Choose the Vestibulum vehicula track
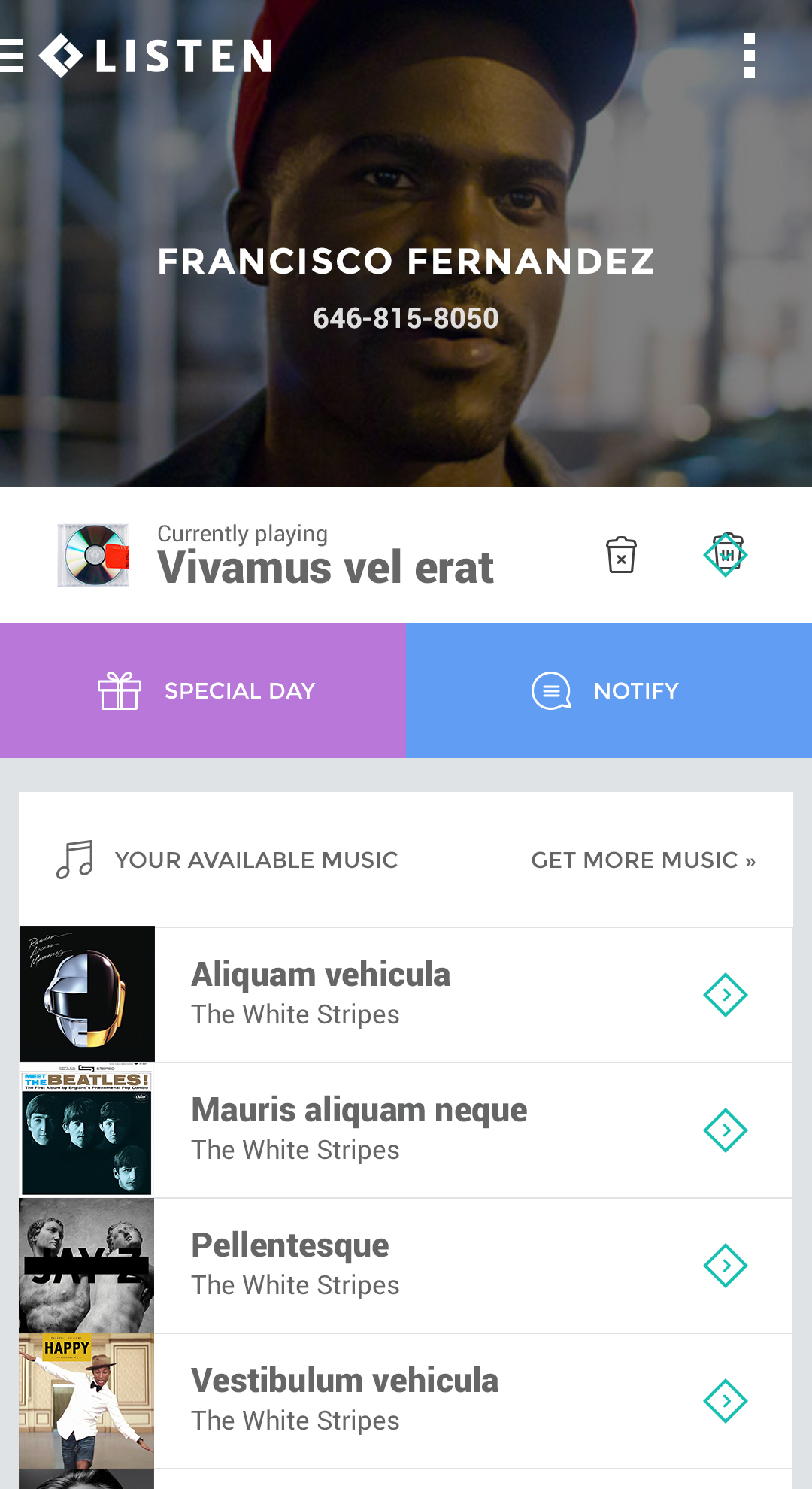Image resolution: width=812 pixels, height=1489 pixels. click(x=406, y=1401)
